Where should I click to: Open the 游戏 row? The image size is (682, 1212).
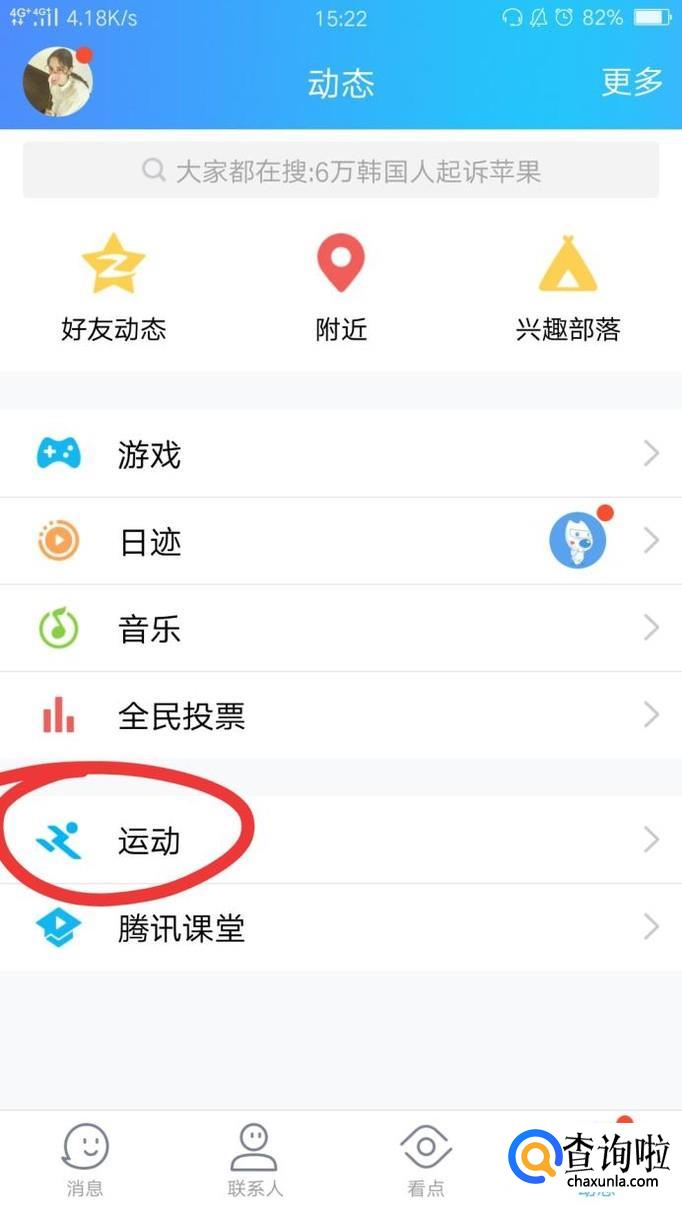341,454
